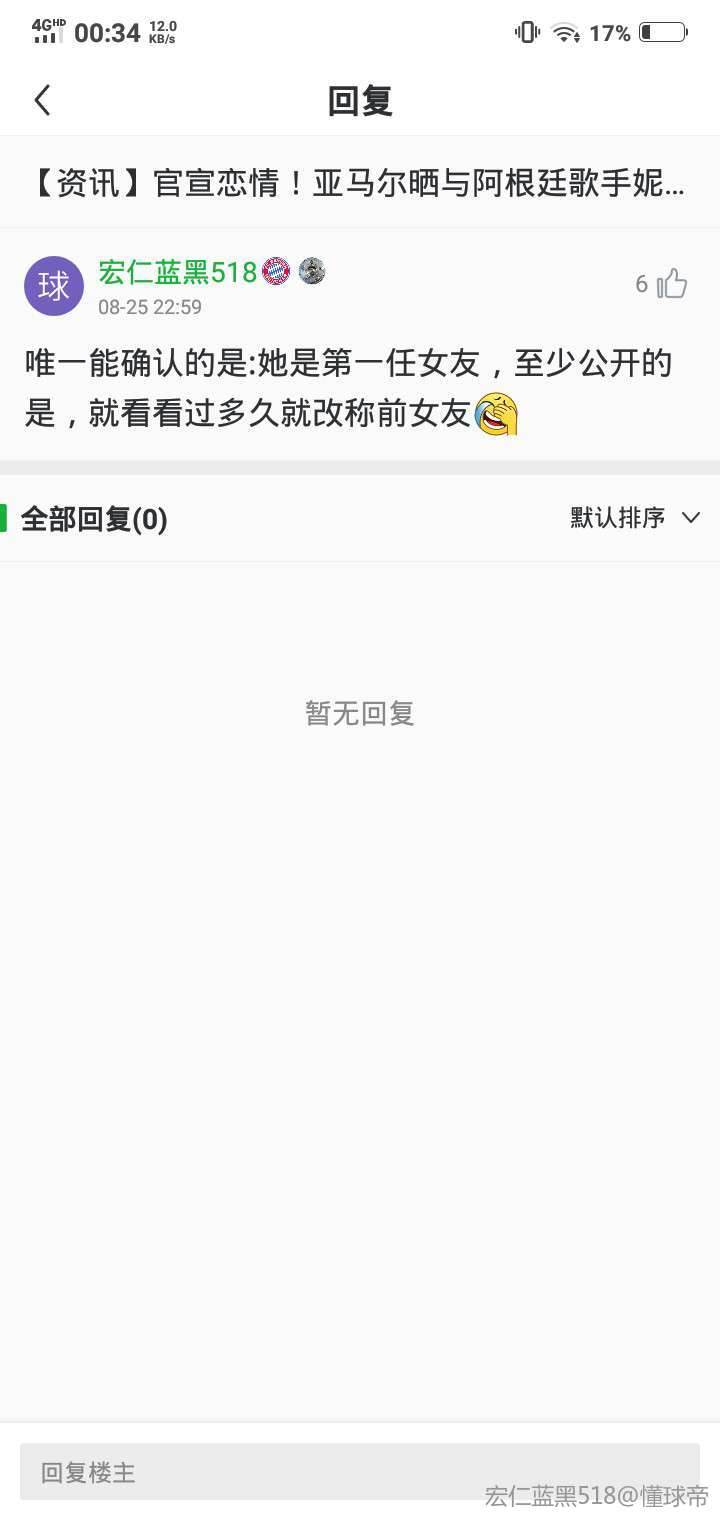This screenshot has height=1520, width=720.
Task: Open the 【资讯】官宣恋情 article title
Action: [x=358, y=183]
